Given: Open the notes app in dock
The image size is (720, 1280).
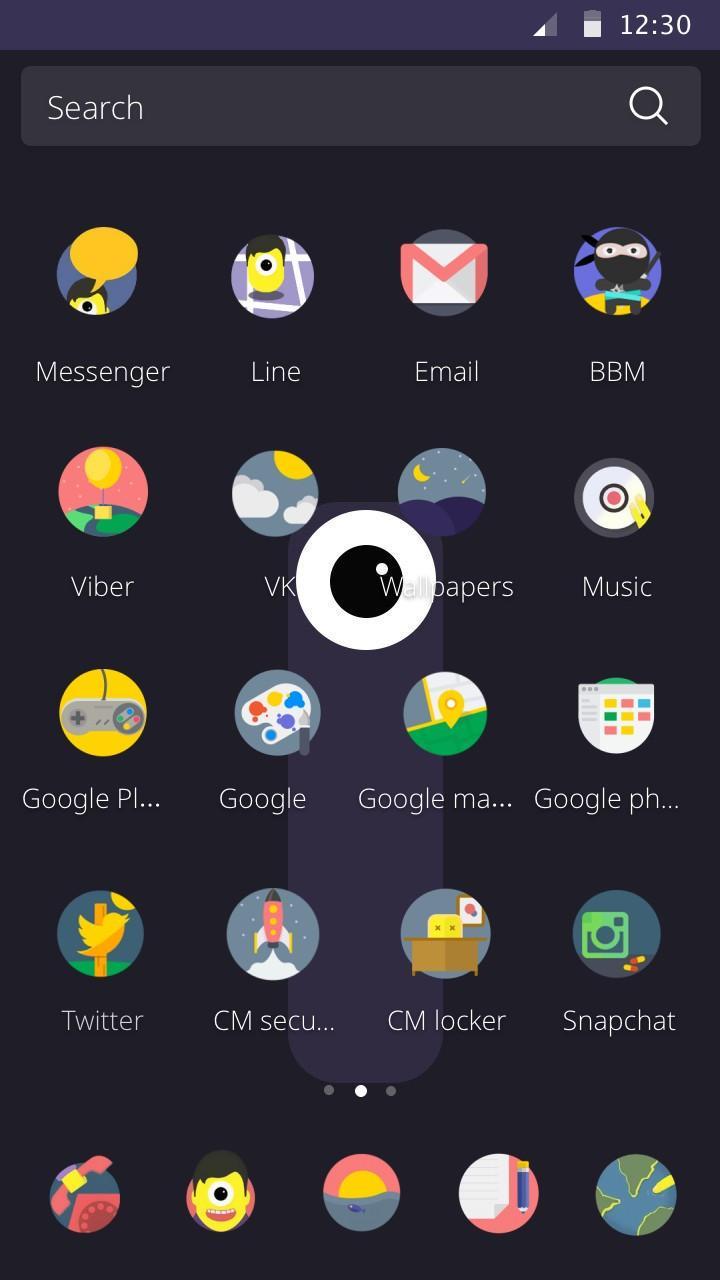Looking at the screenshot, I should pyautogui.click(x=498, y=1195).
